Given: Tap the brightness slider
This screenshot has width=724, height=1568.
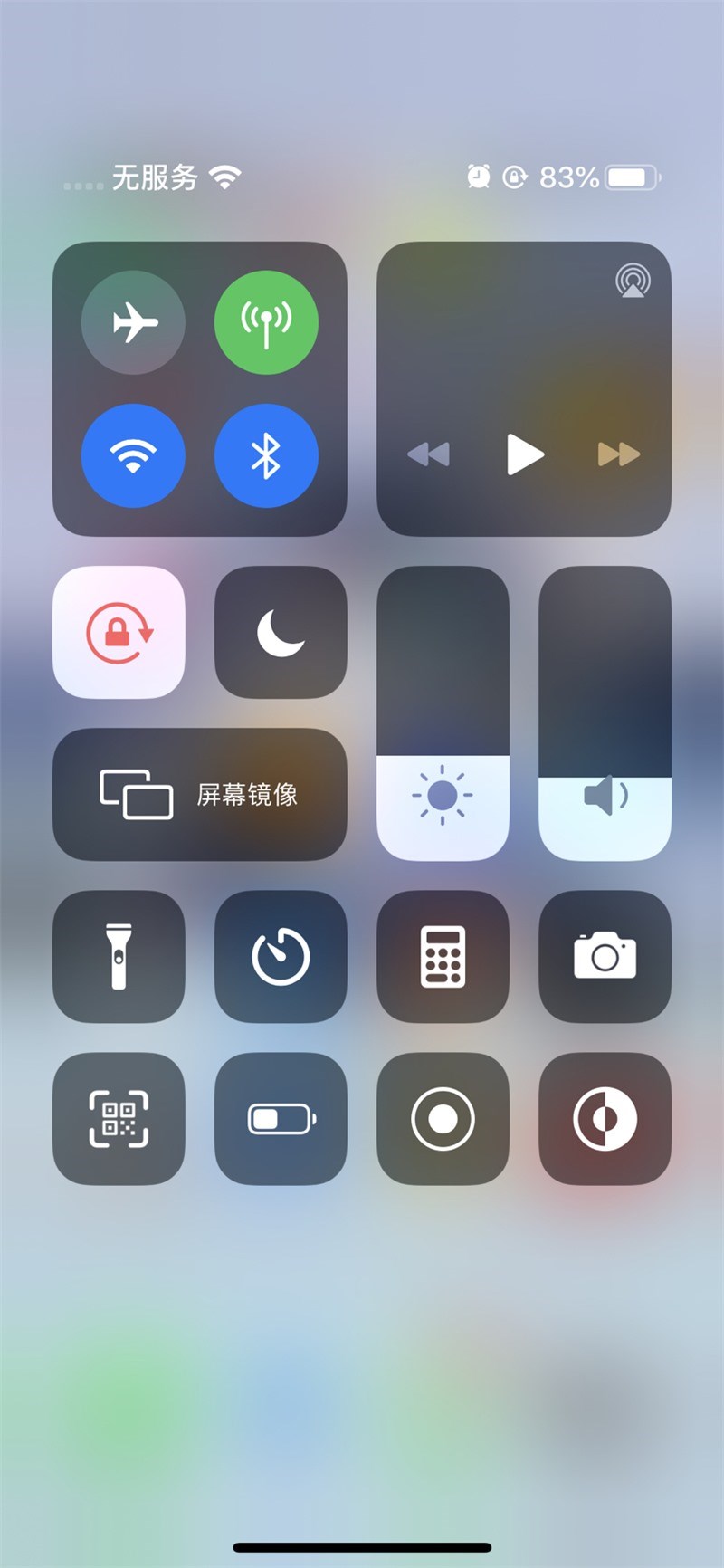Looking at the screenshot, I should [443, 712].
